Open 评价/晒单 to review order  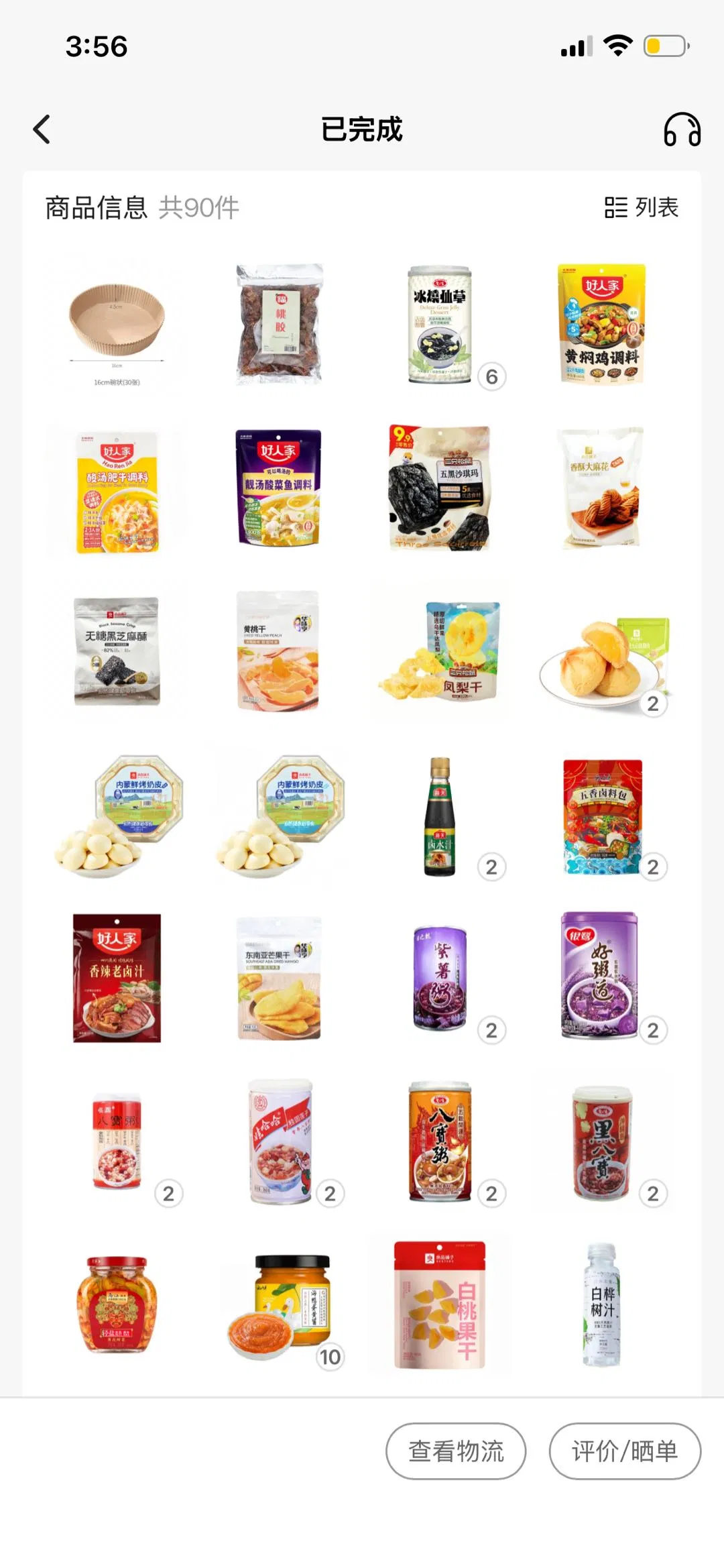tap(625, 1451)
